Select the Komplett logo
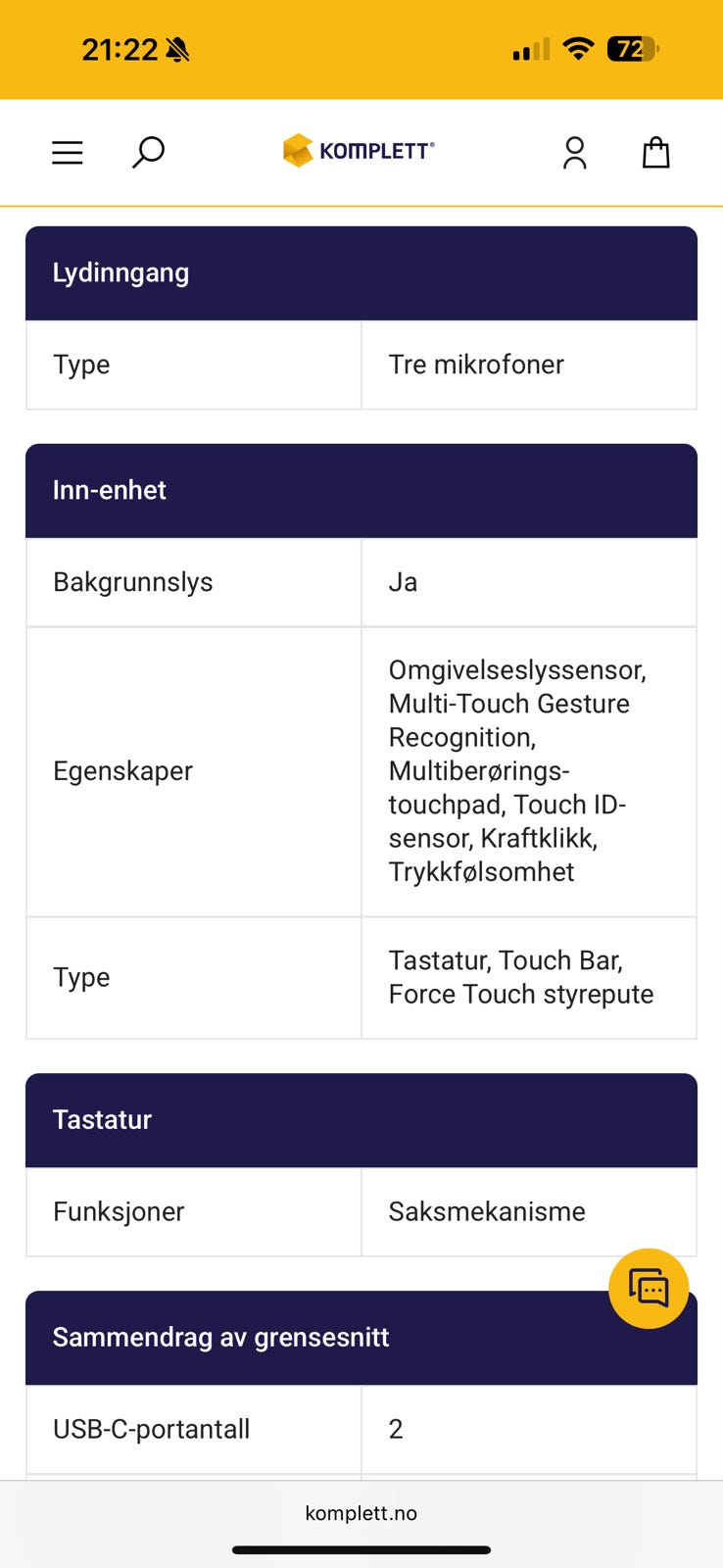Screen dimensions: 723x1568 (358, 152)
